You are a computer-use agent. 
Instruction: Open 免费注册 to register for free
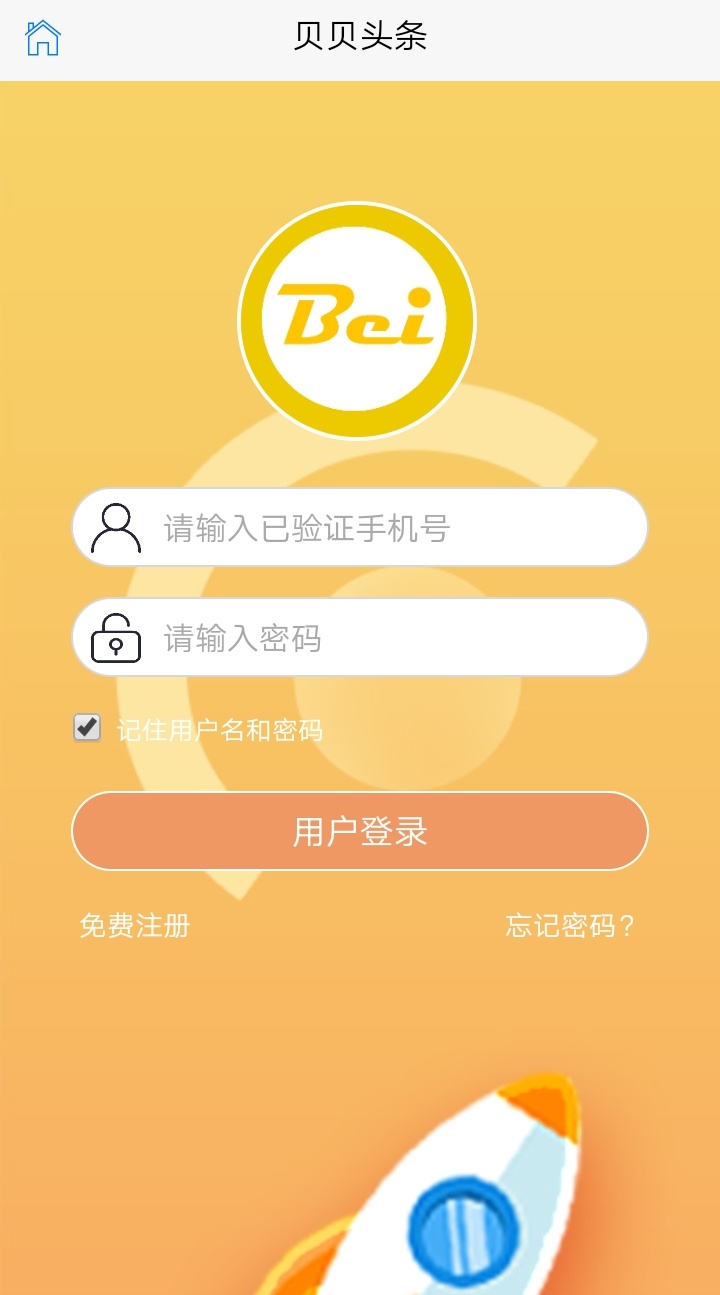click(x=135, y=927)
